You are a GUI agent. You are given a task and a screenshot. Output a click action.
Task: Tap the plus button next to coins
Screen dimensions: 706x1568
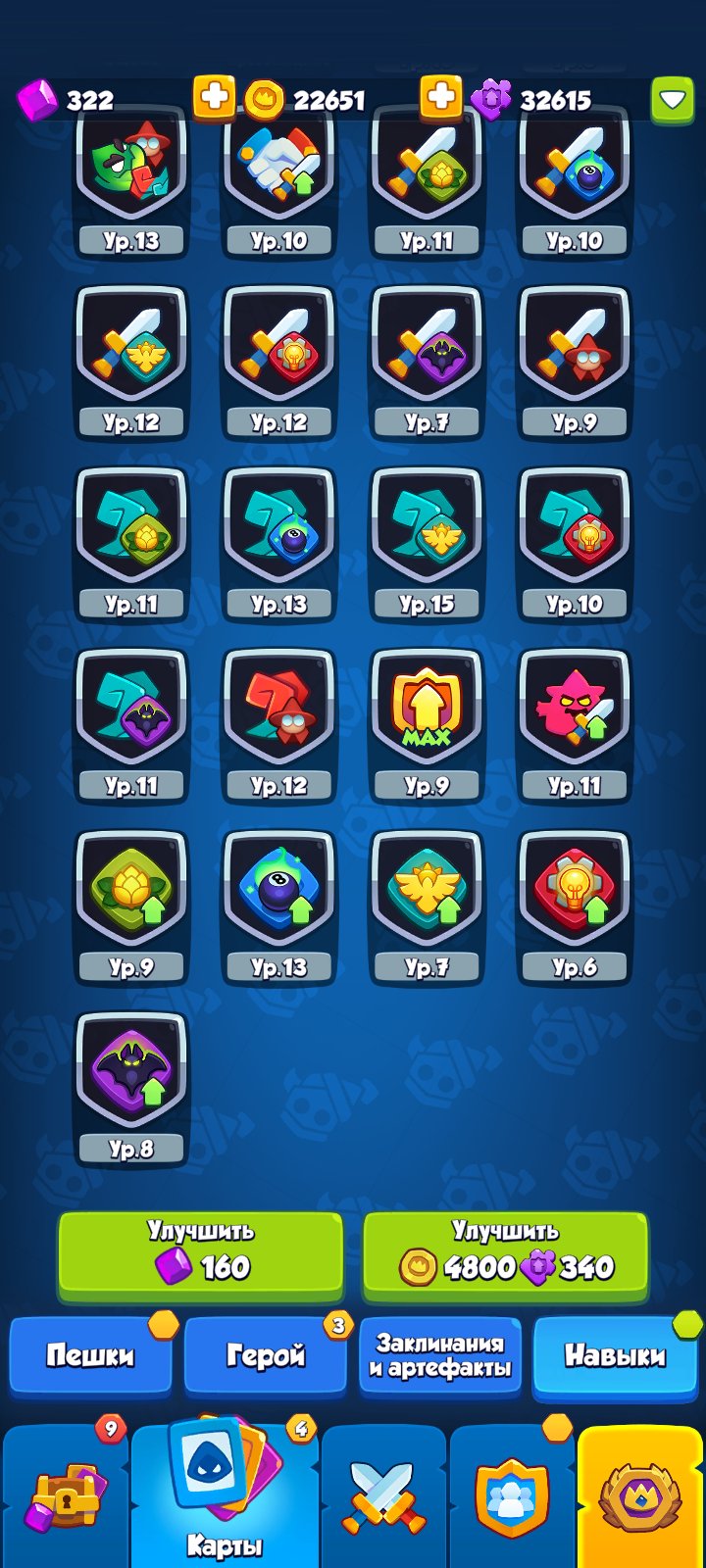pyautogui.click(x=441, y=98)
